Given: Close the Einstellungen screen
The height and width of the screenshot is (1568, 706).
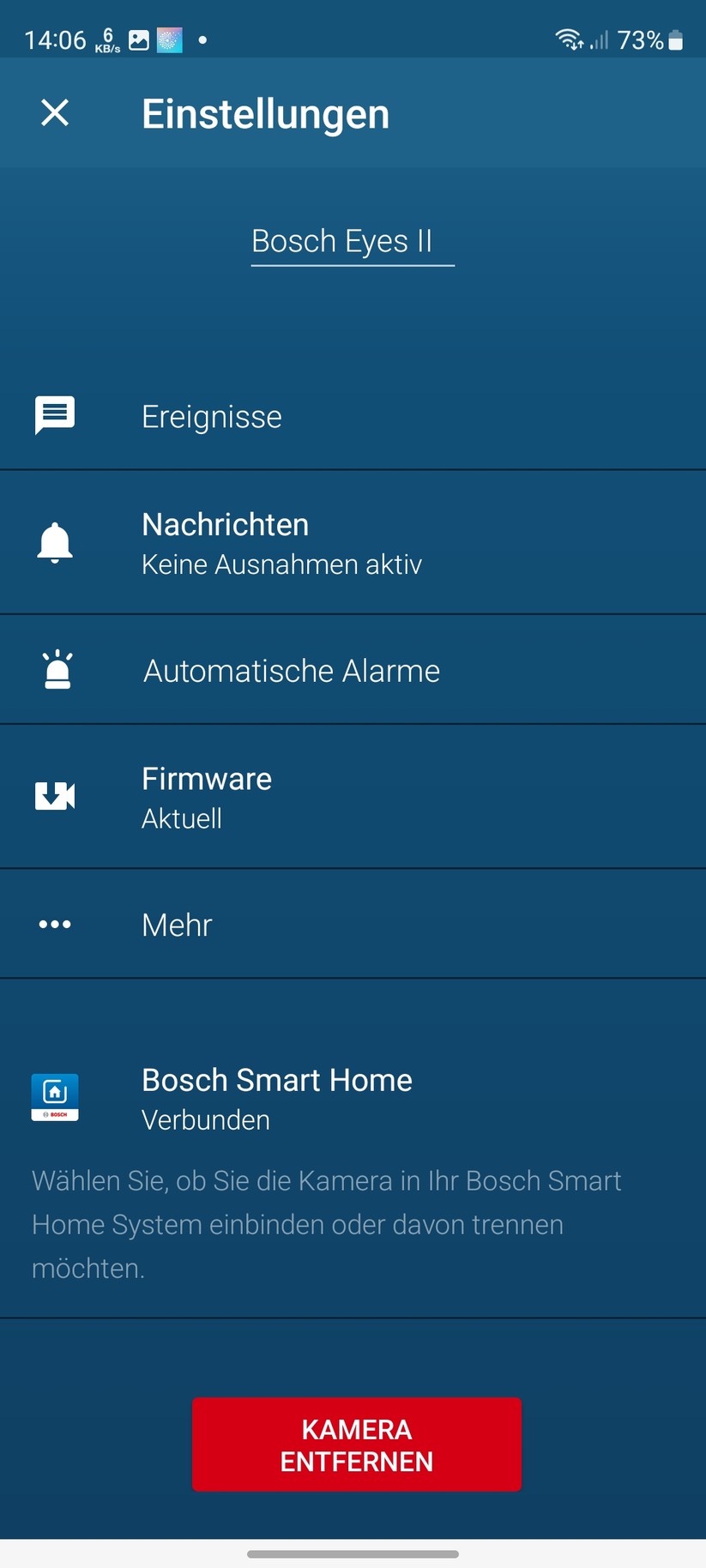Looking at the screenshot, I should click(x=55, y=112).
